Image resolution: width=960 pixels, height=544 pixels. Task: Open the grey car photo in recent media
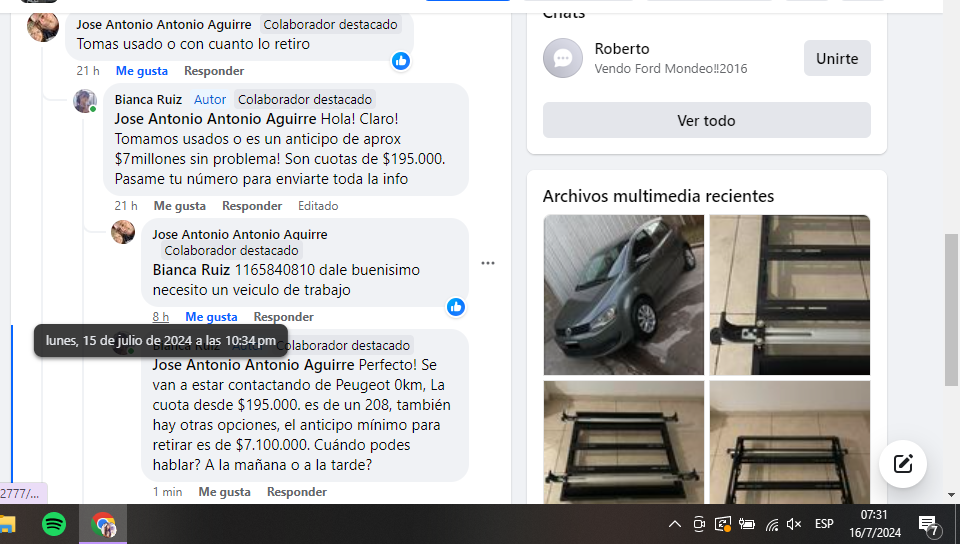point(624,295)
